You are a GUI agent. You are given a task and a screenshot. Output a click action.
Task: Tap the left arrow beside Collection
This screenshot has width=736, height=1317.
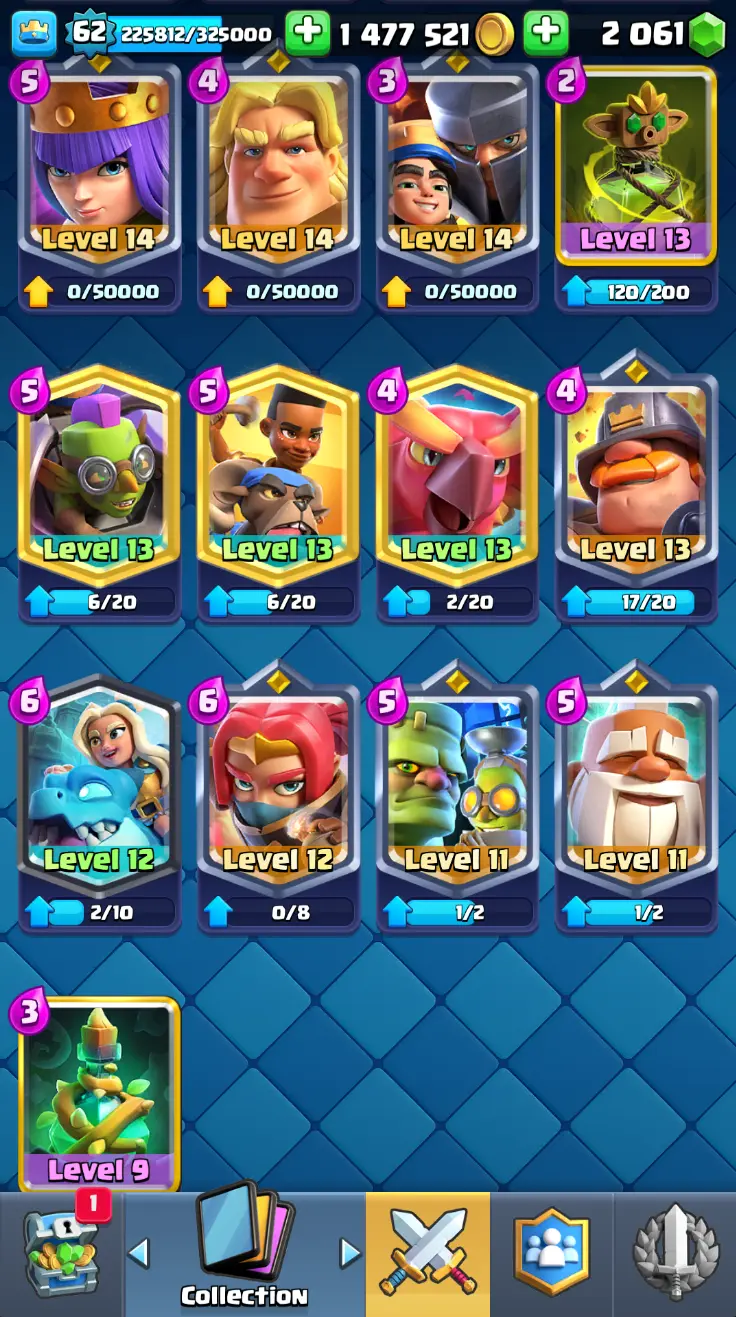[x=139, y=1253]
